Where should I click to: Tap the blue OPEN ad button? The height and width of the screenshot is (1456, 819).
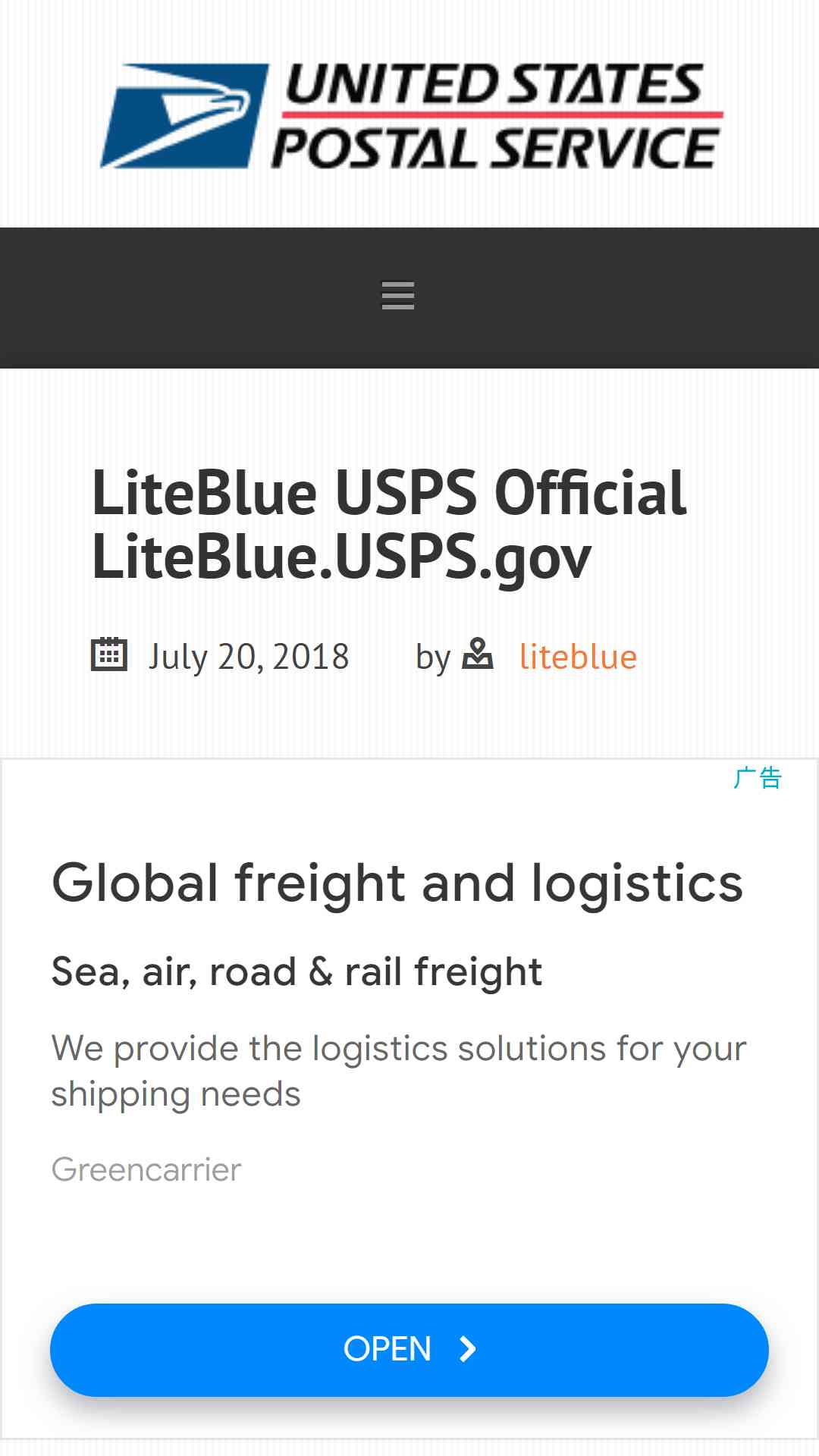[x=409, y=1350]
